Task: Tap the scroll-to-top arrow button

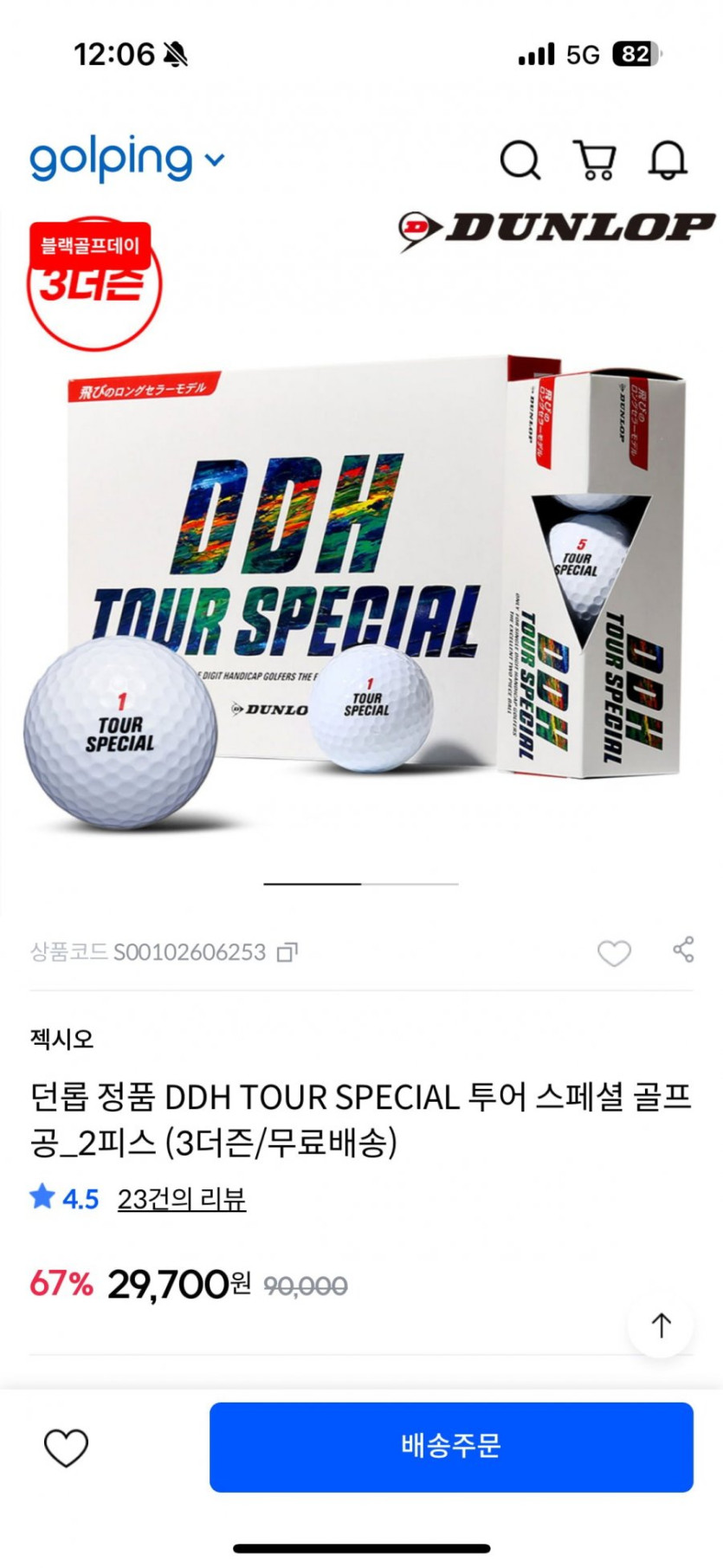Action: click(x=662, y=1325)
